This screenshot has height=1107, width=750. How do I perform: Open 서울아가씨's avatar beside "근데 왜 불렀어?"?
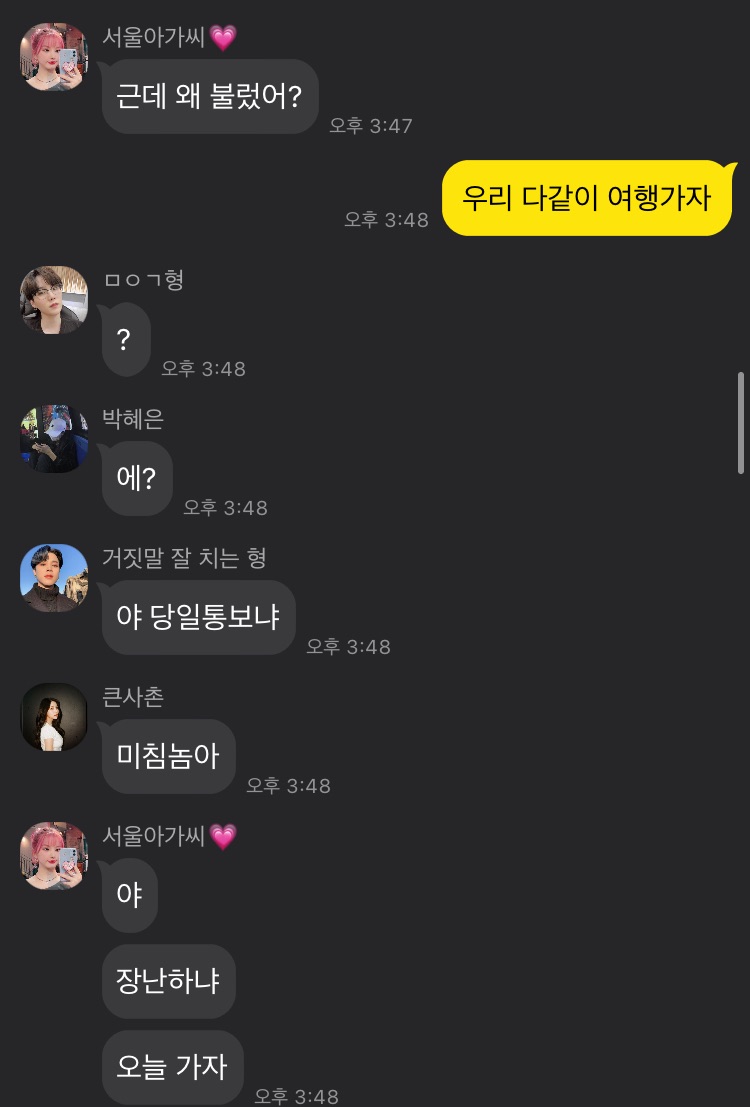tap(54, 57)
